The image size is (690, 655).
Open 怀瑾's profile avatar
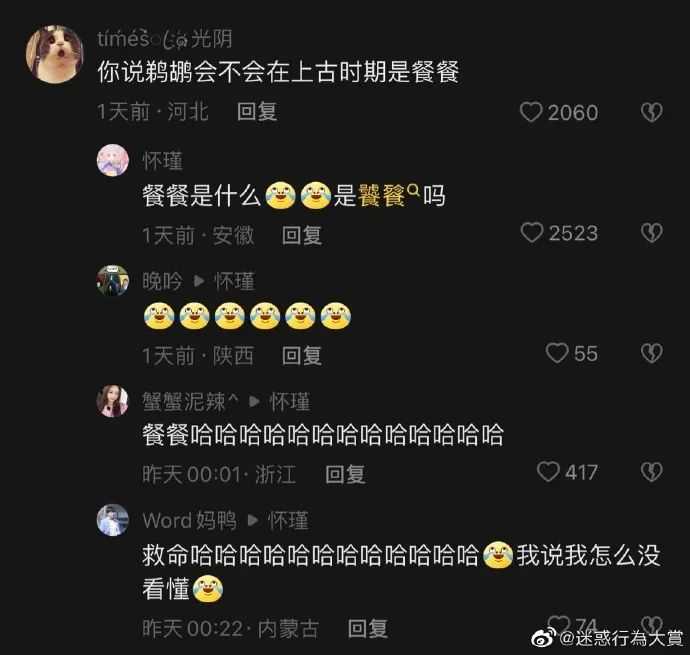112,160
